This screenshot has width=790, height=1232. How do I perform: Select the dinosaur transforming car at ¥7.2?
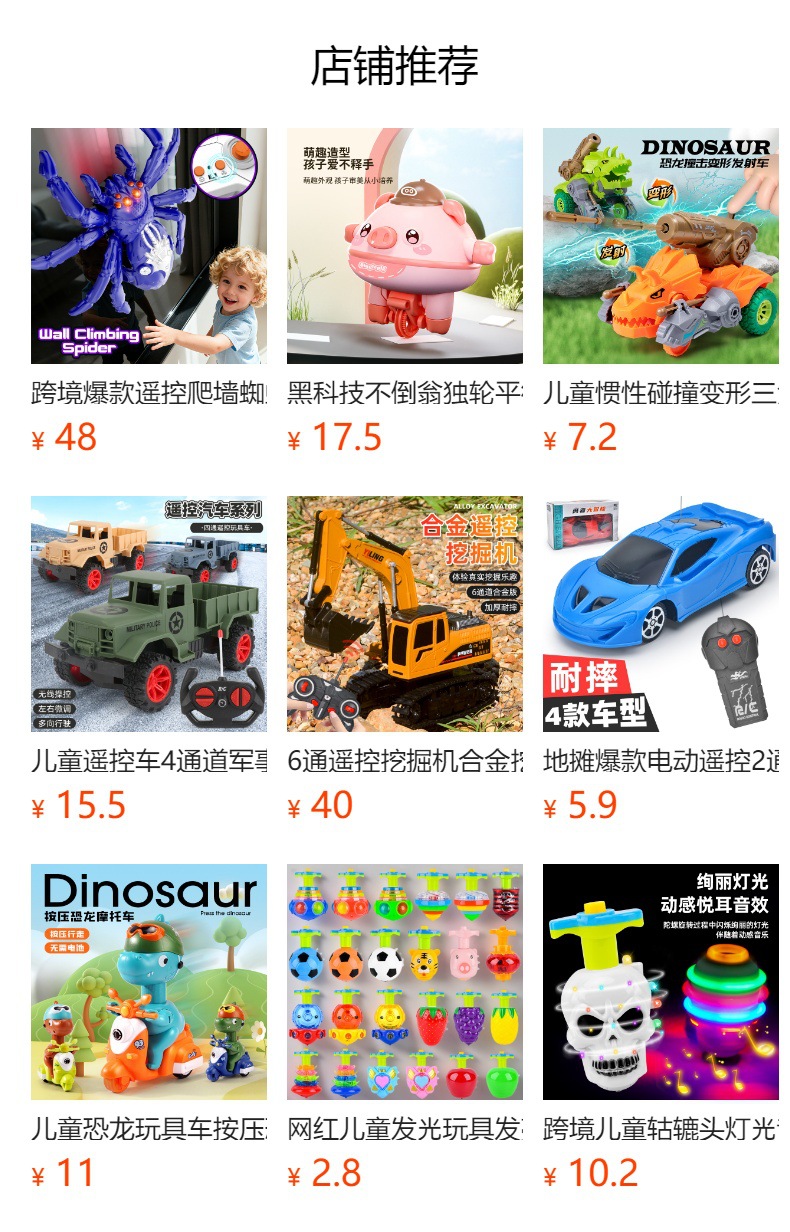point(661,246)
